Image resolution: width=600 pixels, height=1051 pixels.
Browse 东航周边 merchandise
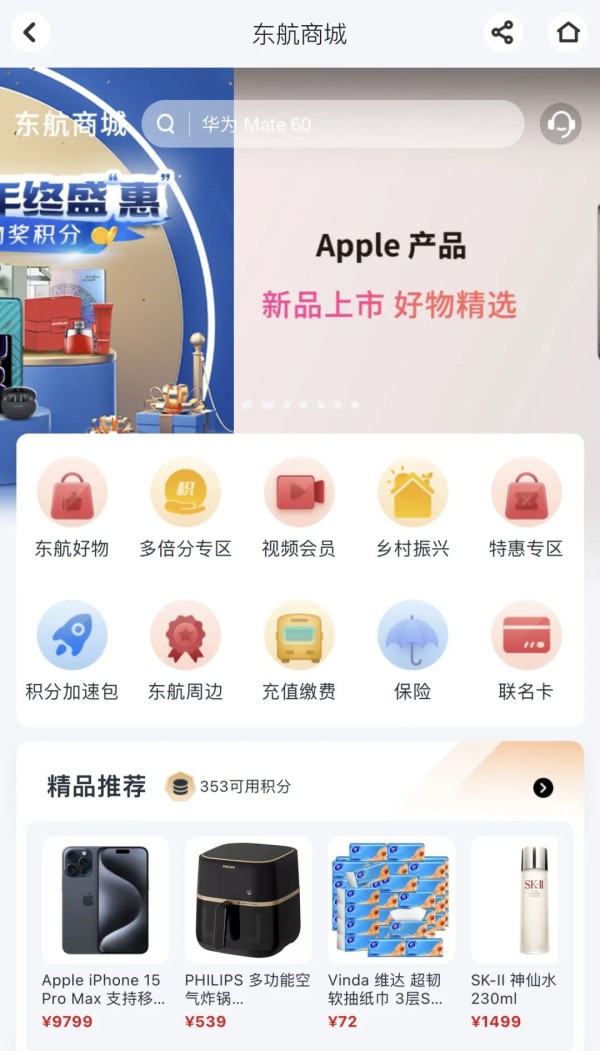click(186, 652)
